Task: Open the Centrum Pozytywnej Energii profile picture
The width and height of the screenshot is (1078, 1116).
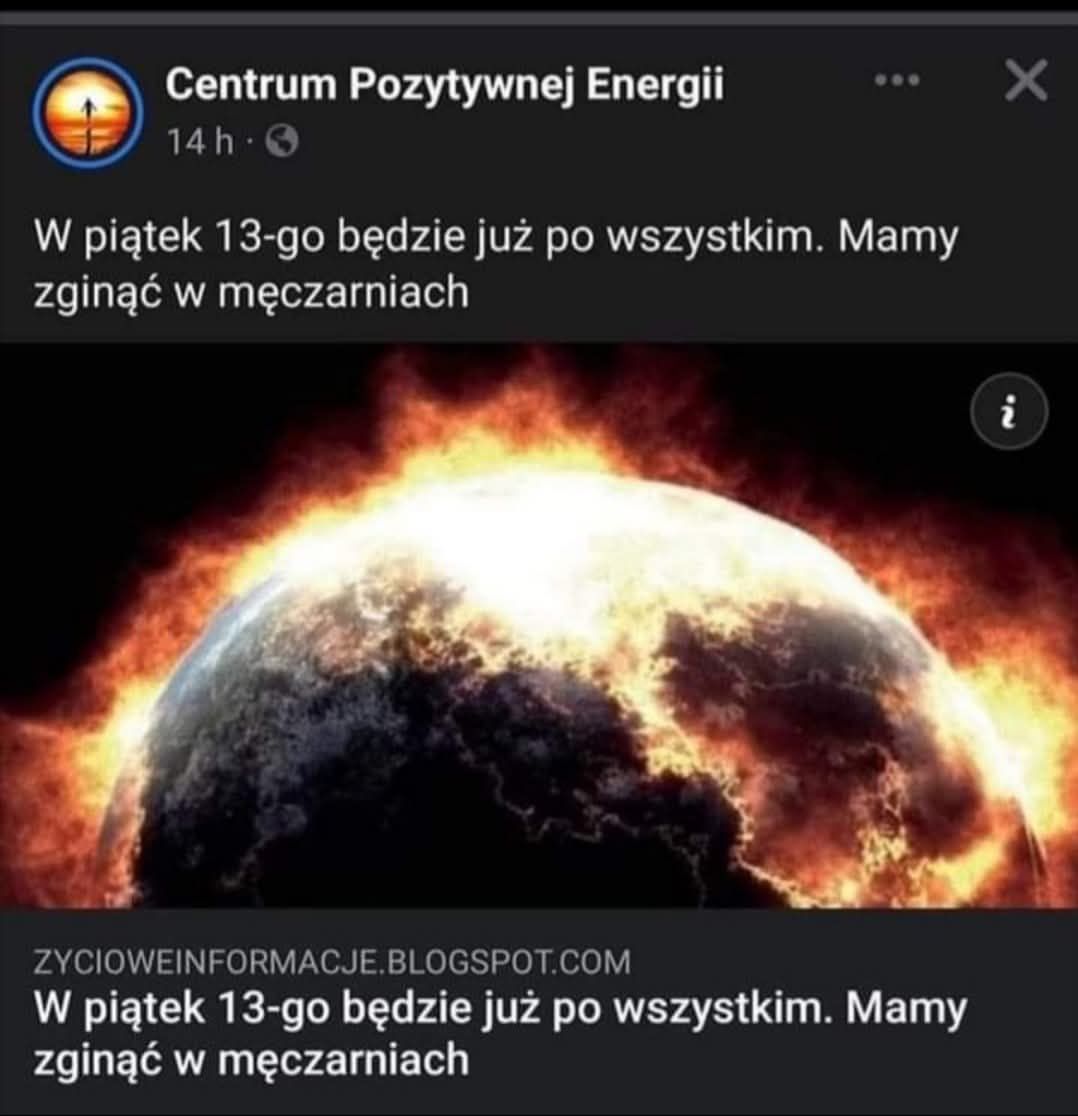Action: (88, 112)
